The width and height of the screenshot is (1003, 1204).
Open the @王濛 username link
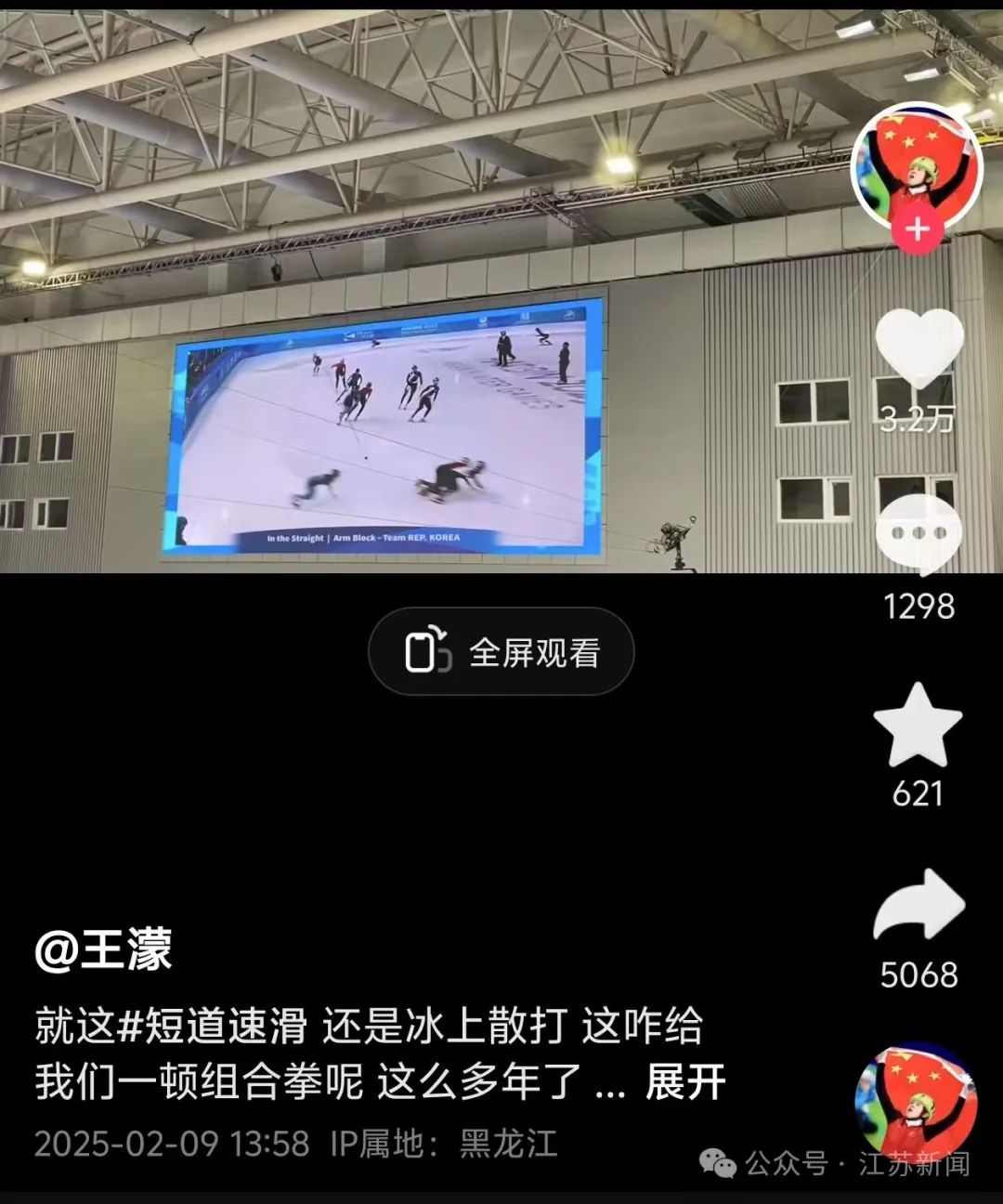click(x=104, y=949)
